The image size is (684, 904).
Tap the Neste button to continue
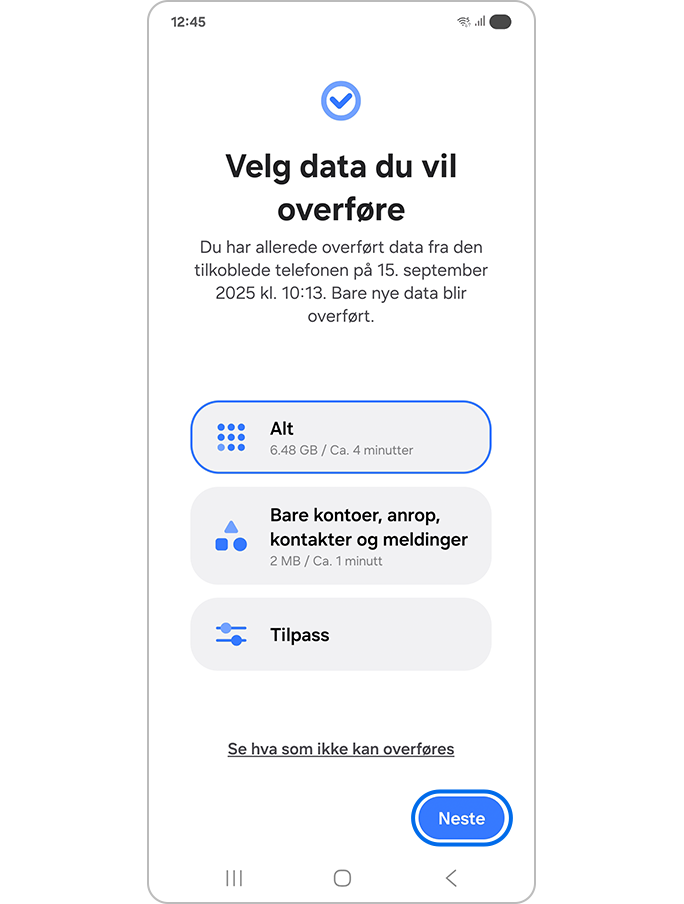461,818
